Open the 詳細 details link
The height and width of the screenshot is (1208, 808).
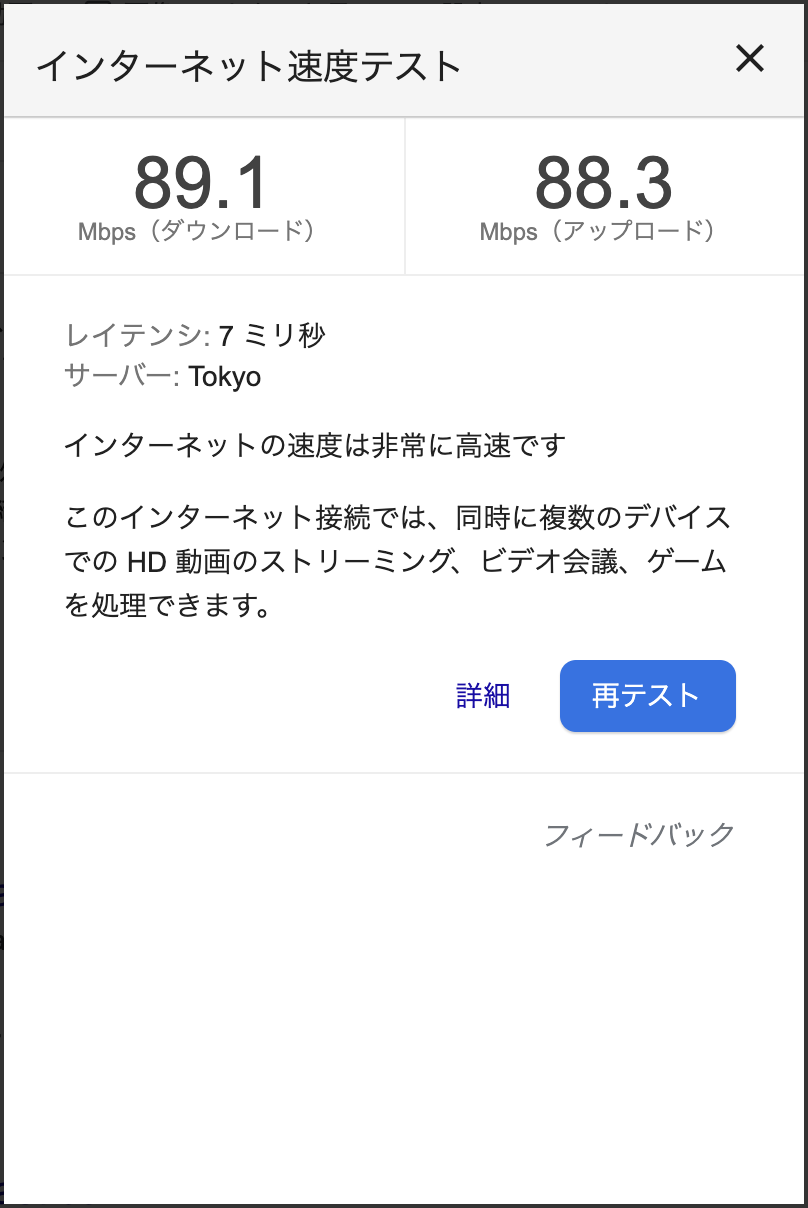point(483,696)
